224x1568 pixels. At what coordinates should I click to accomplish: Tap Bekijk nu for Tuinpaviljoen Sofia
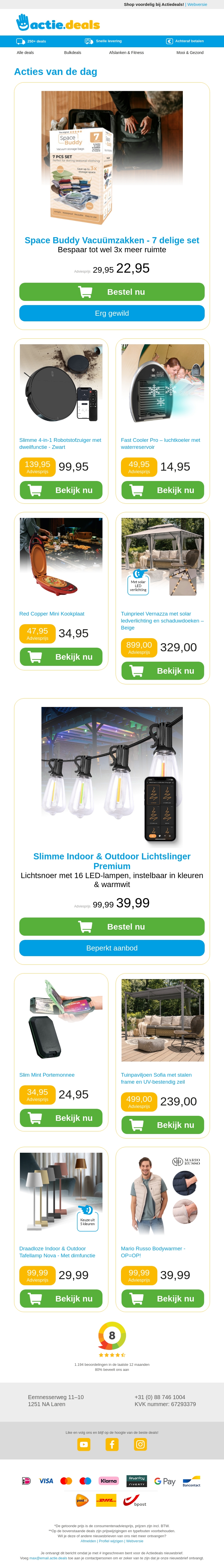click(x=162, y=1125)
